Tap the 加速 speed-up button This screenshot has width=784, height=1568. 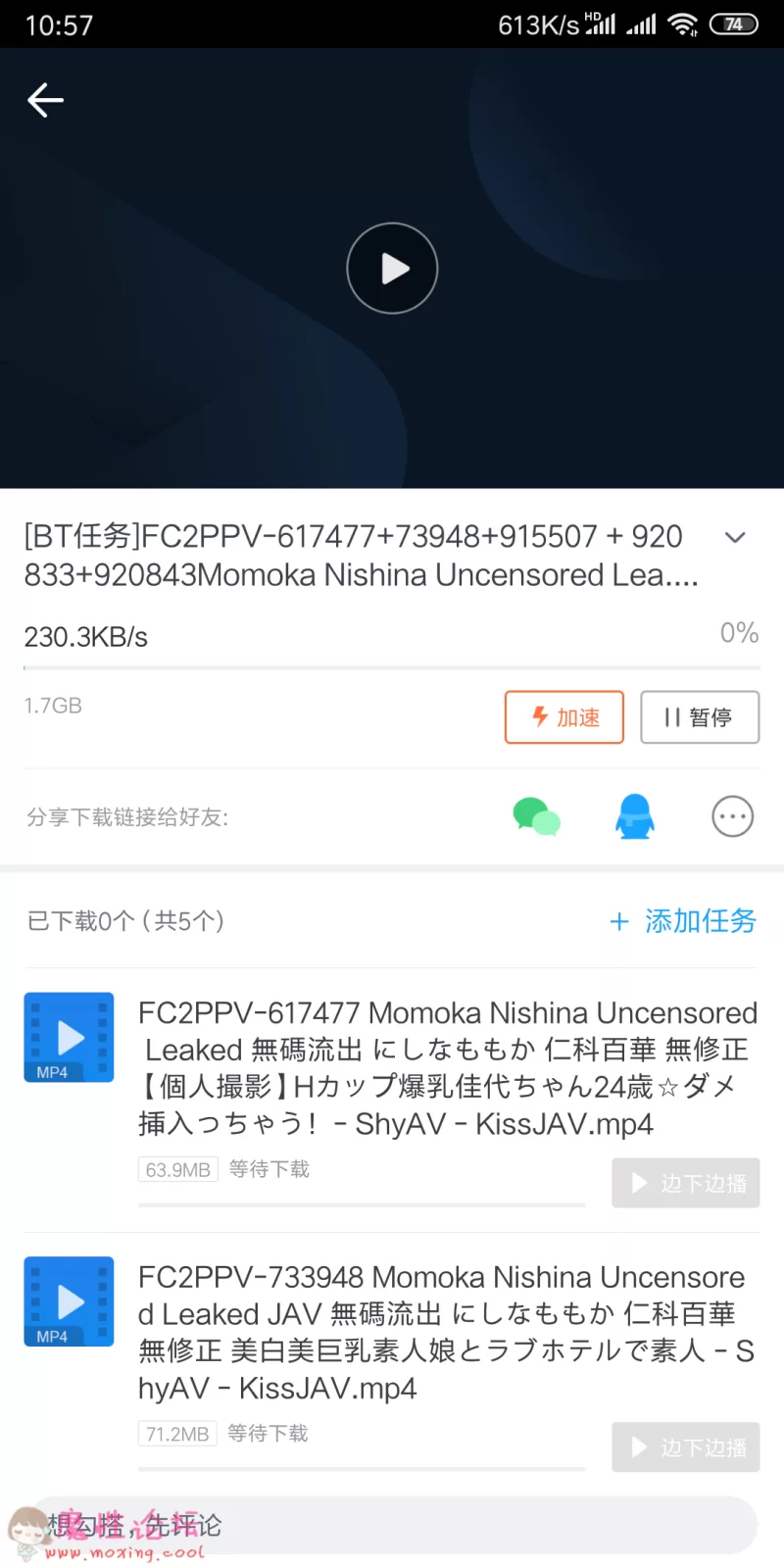564,717
